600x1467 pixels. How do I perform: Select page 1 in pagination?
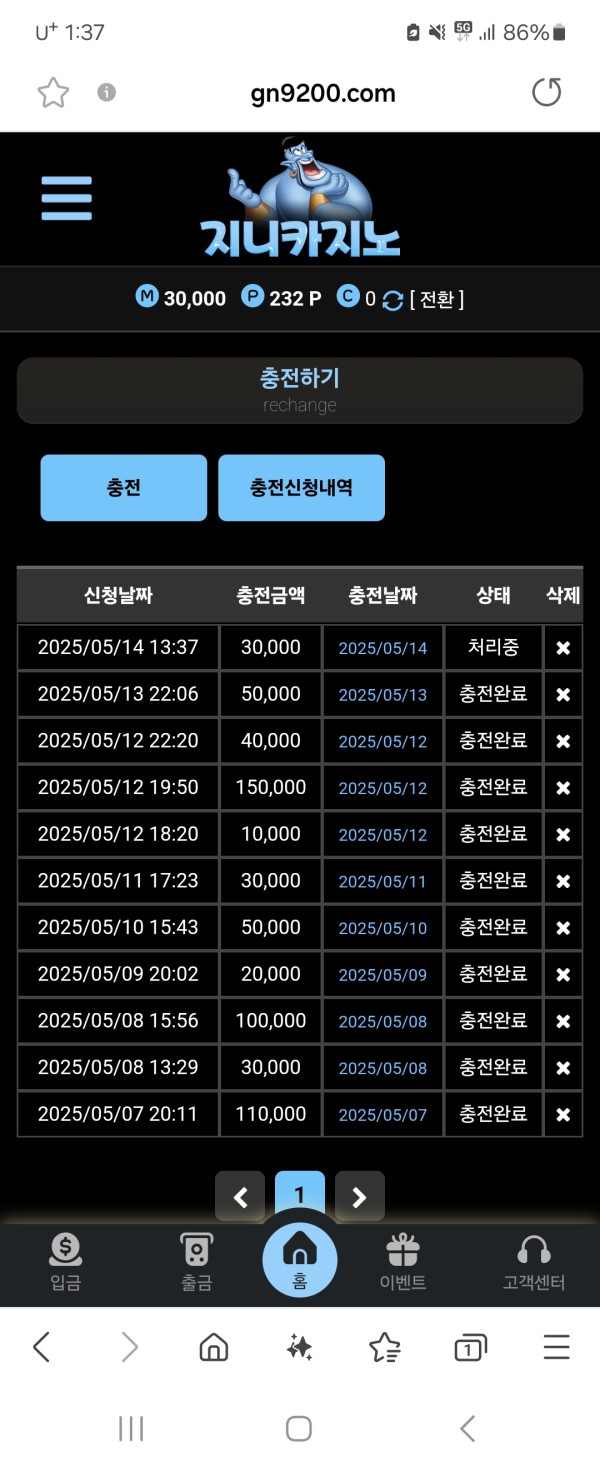point(299,1194)
